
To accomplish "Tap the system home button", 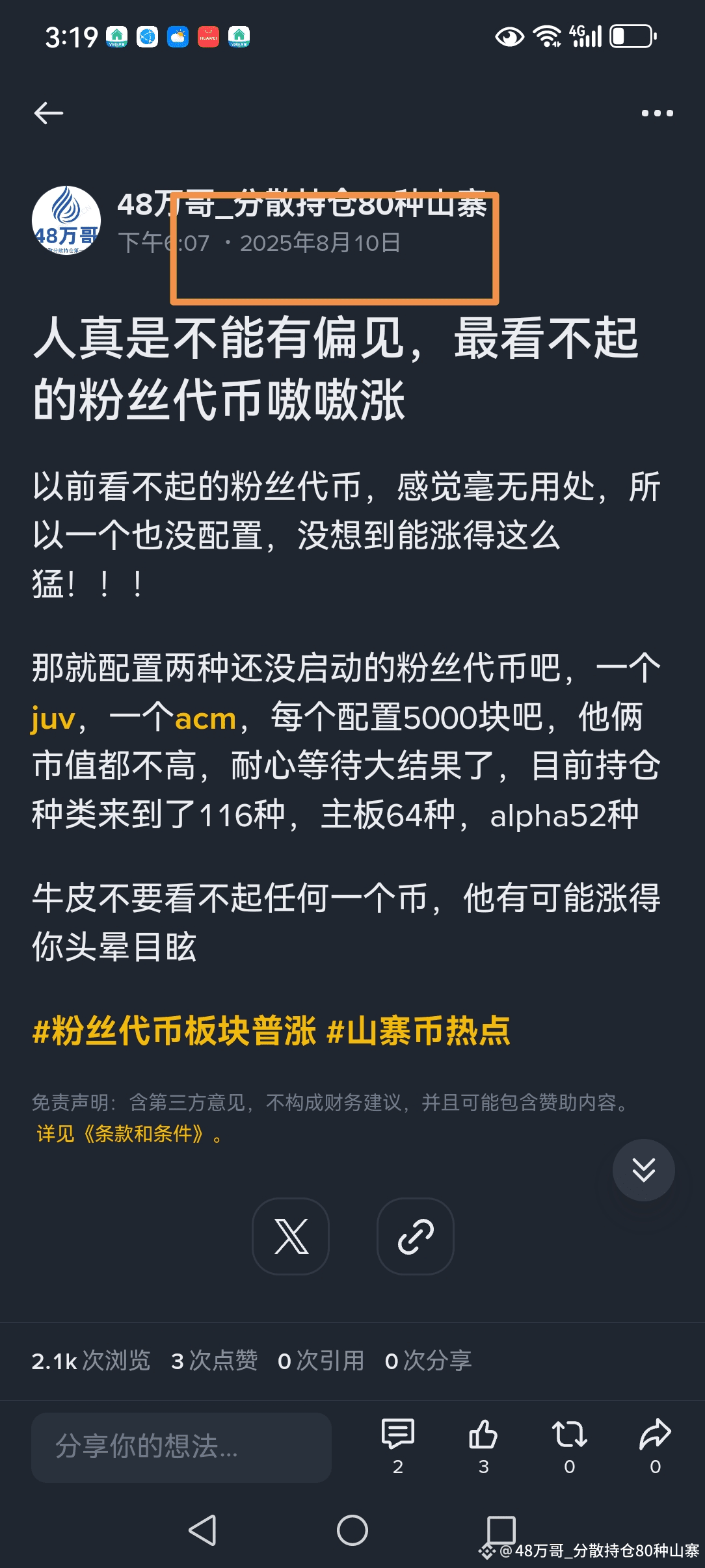I will click(352, 1530).
